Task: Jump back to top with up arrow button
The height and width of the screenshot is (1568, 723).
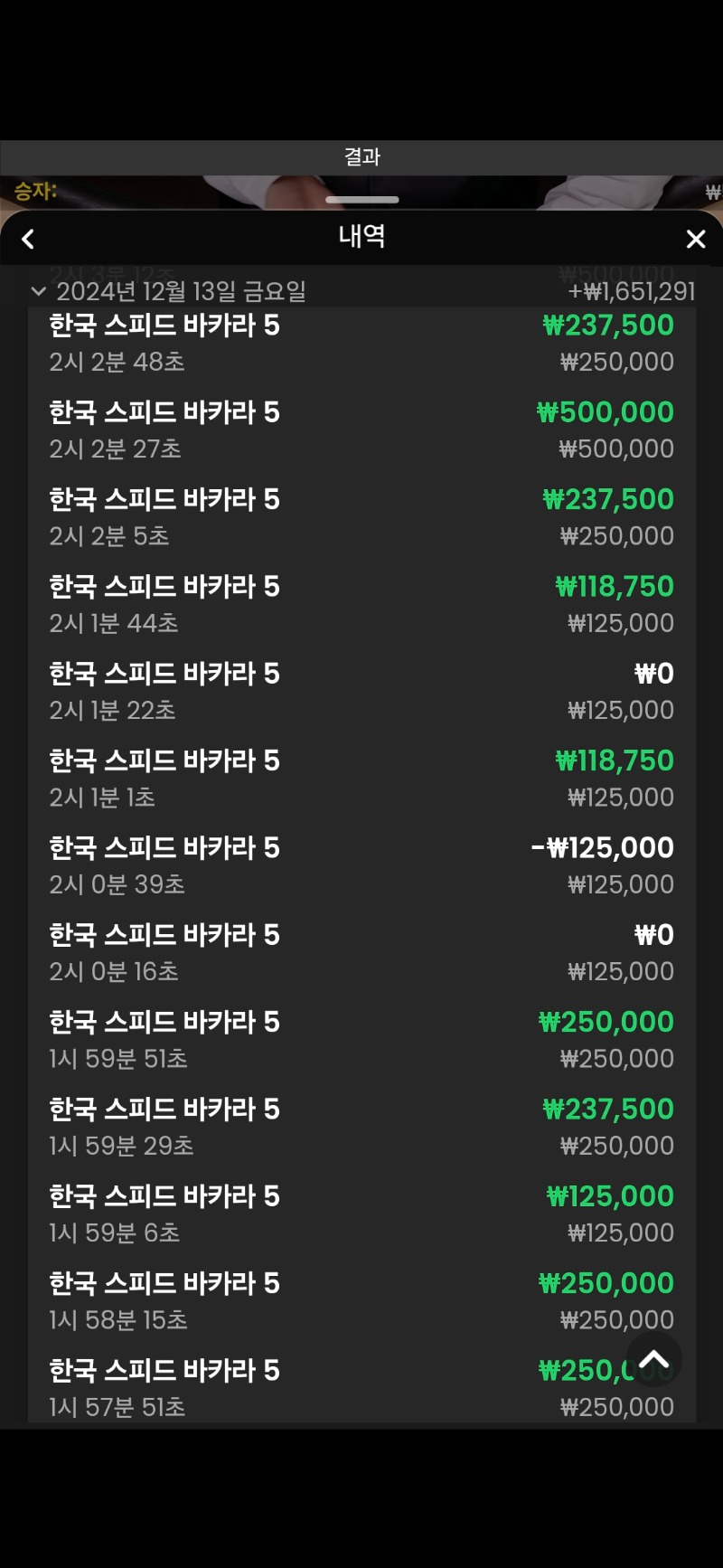Action: pyautogui.click(x=653, y=1359)
